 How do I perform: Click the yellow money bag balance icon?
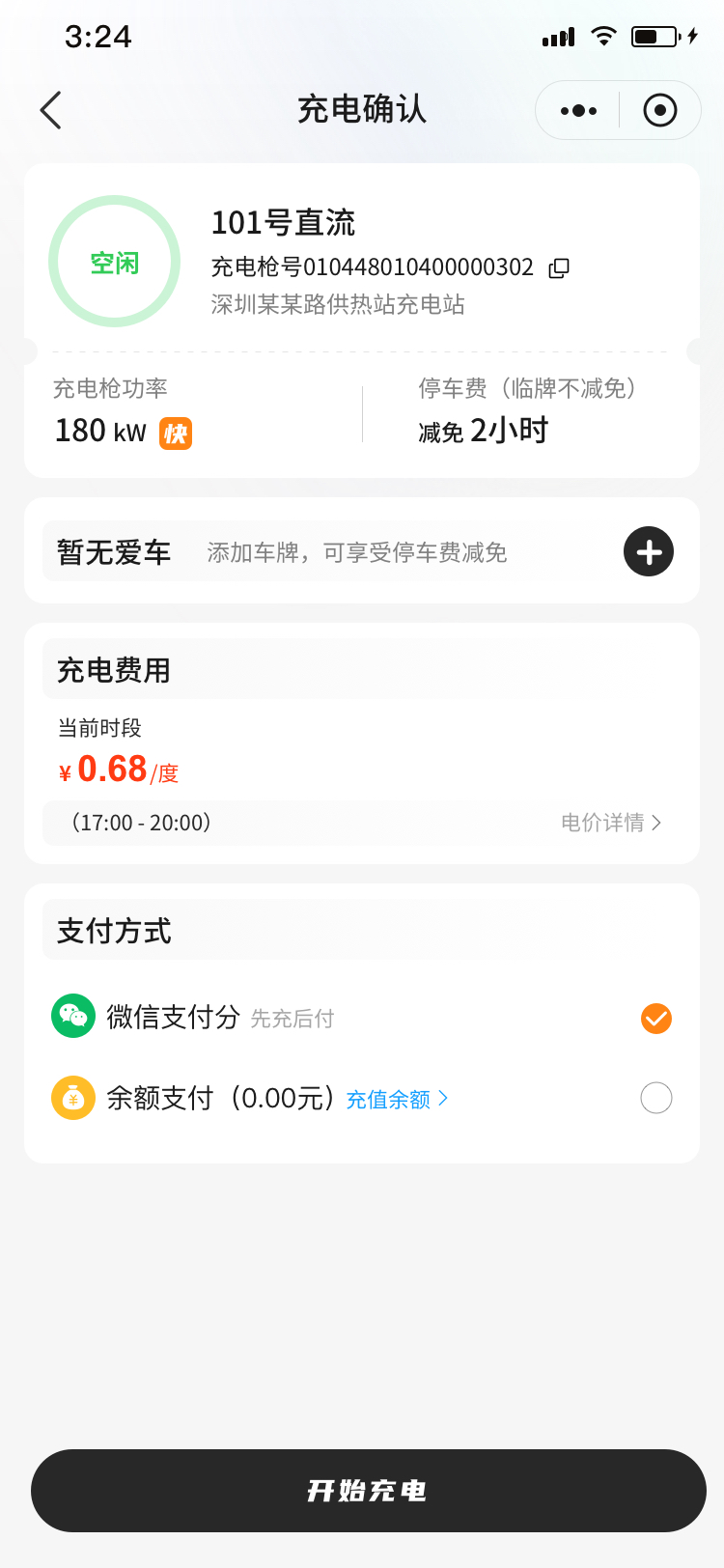click(72, 1098)
